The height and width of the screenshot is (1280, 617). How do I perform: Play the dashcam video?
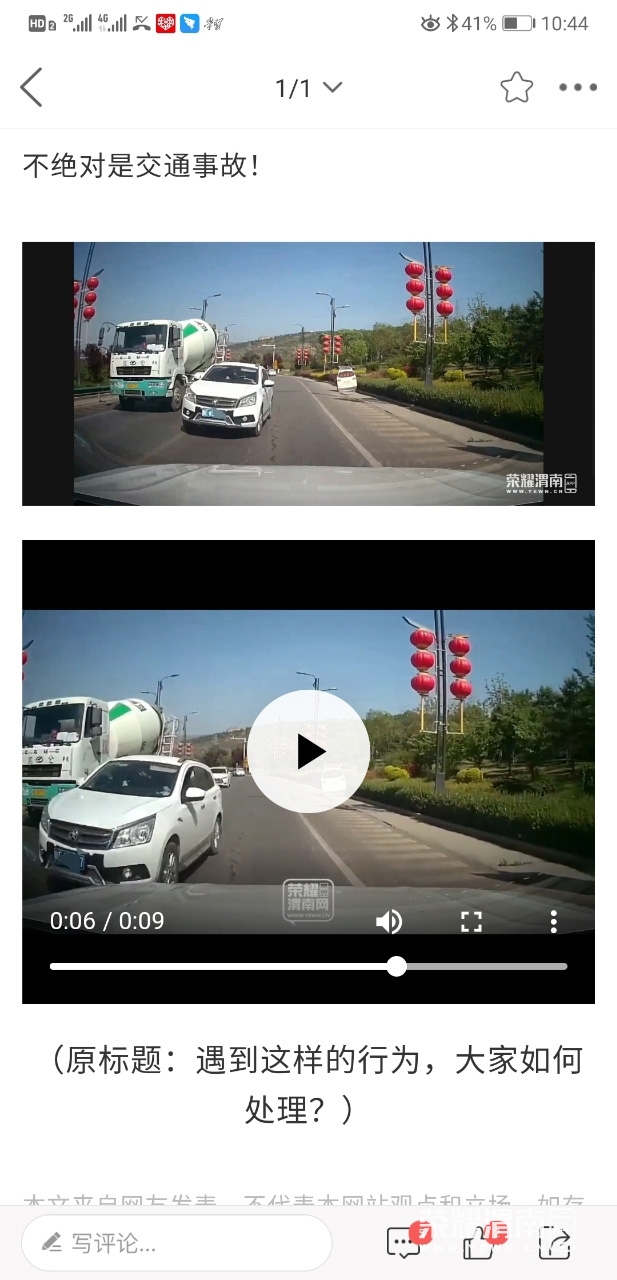(x=308, y=751)
